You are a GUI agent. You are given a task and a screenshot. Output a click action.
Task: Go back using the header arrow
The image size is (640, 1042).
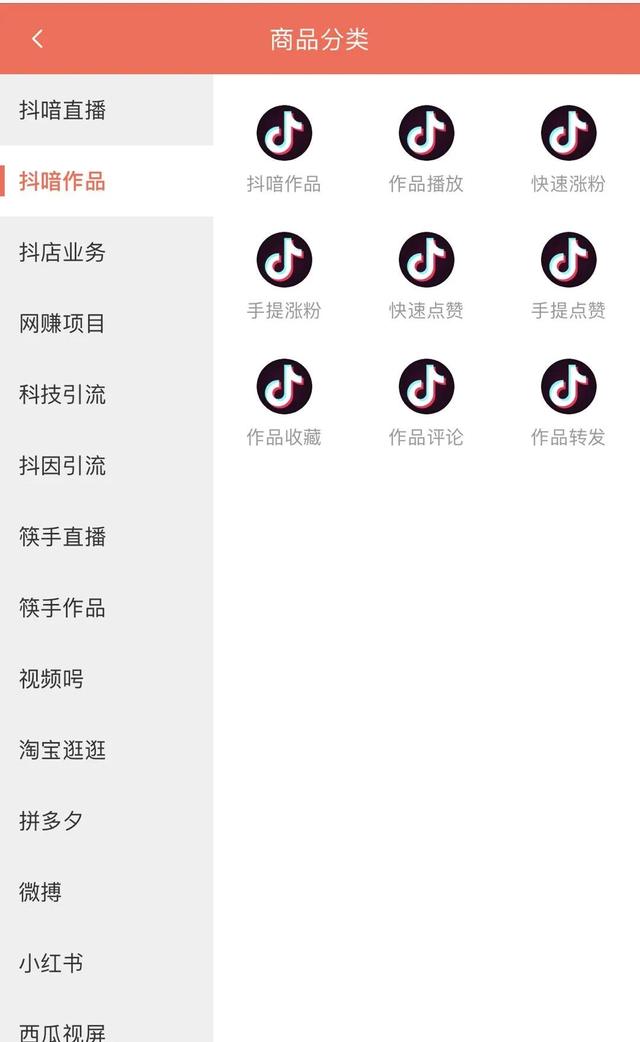click(x=37, y=39)
